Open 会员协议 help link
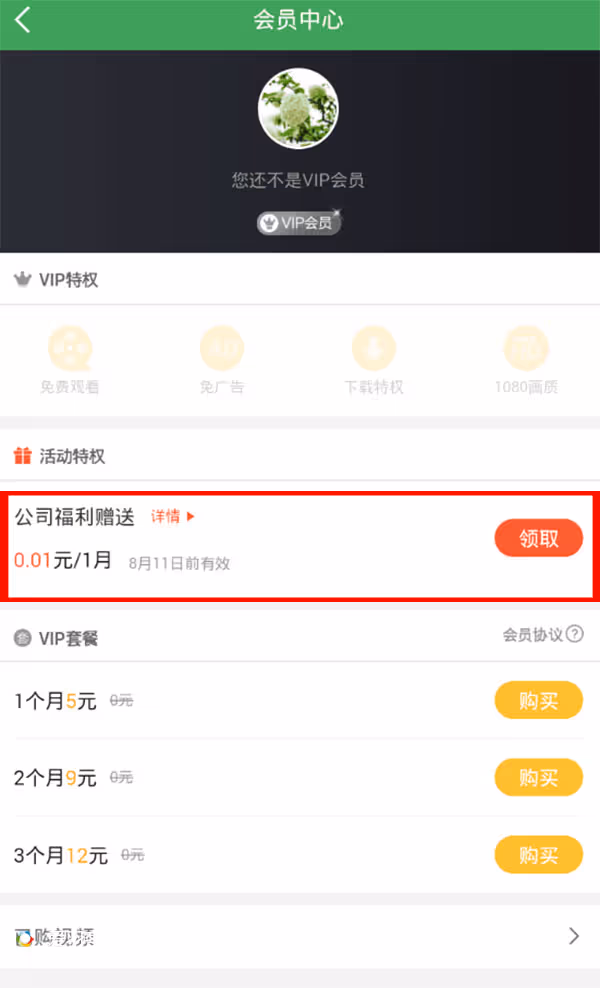 coord(543,634)
